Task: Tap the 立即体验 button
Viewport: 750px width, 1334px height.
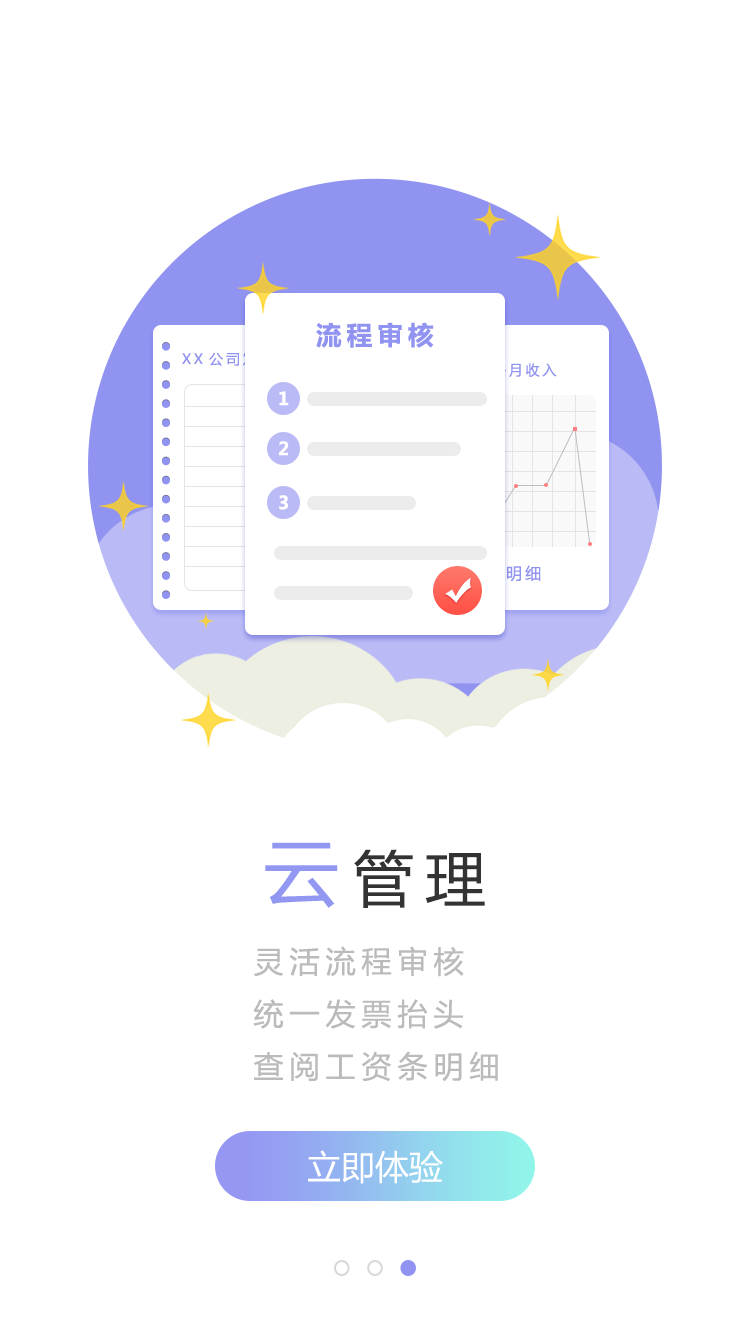Action: click(375, 1166)
